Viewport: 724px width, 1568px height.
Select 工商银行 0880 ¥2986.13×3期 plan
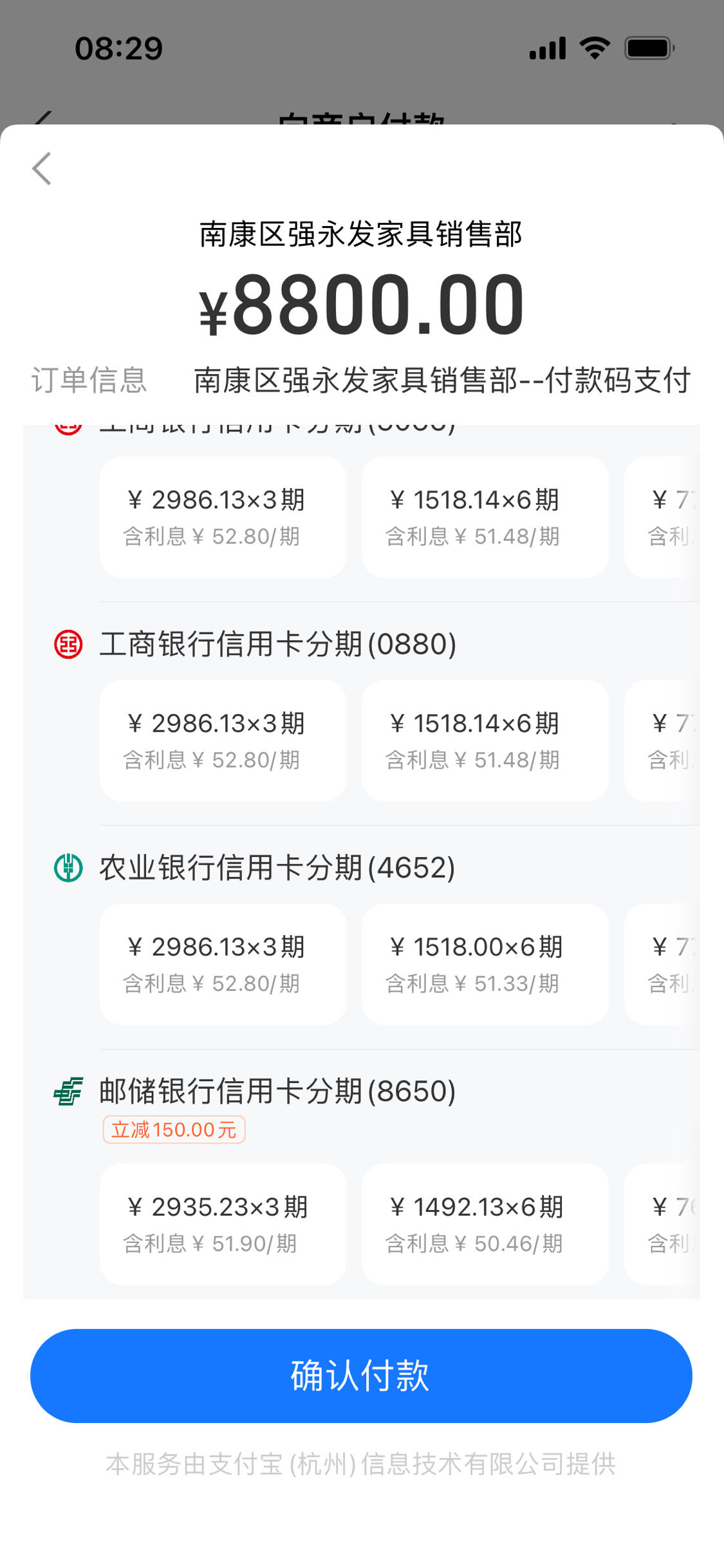(x=223, y=741)
